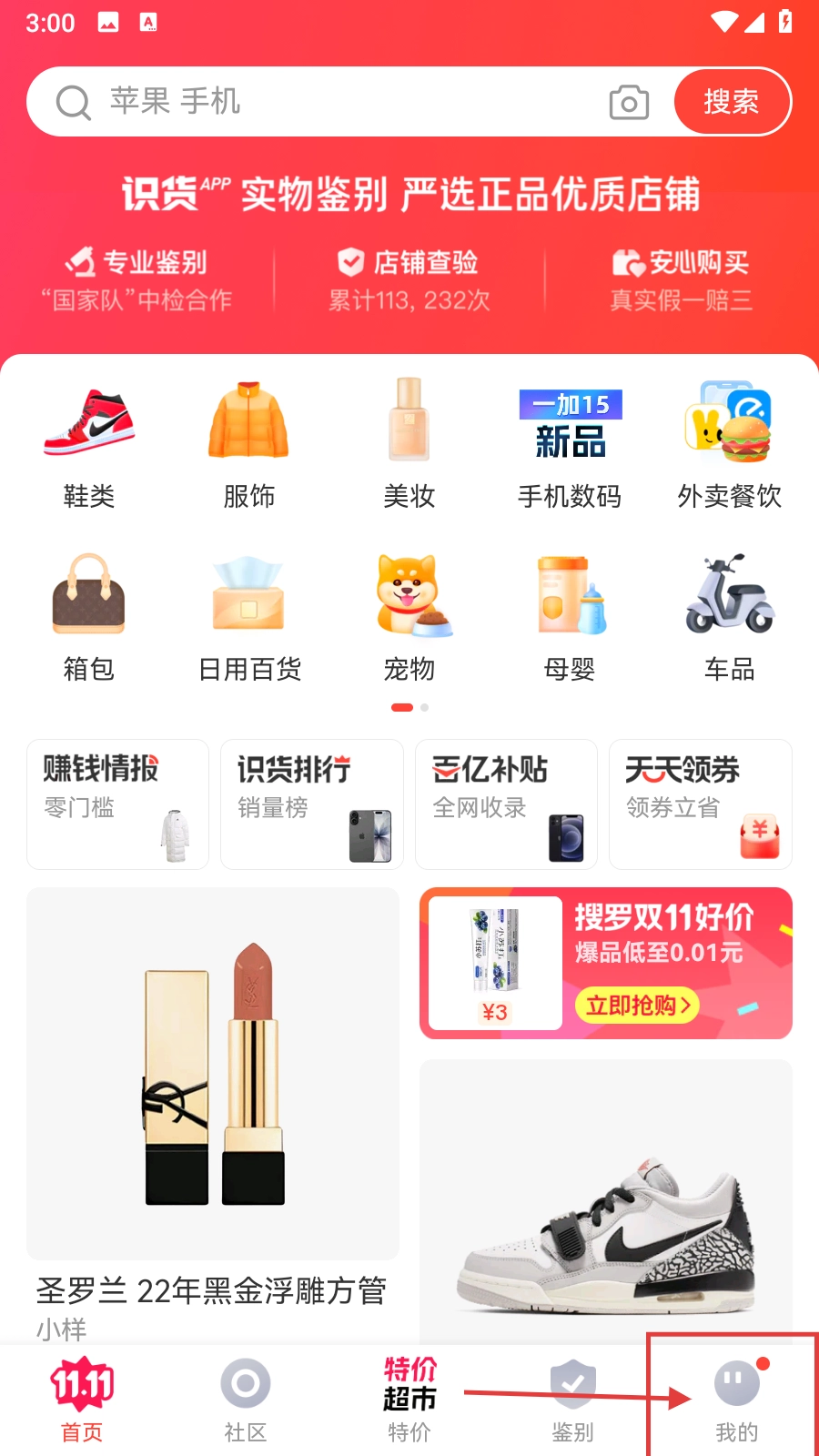The height and width of the screenshot is (1456, 819).
Task: Open the 百亿补贴 card
Action: tap(506, 804)
